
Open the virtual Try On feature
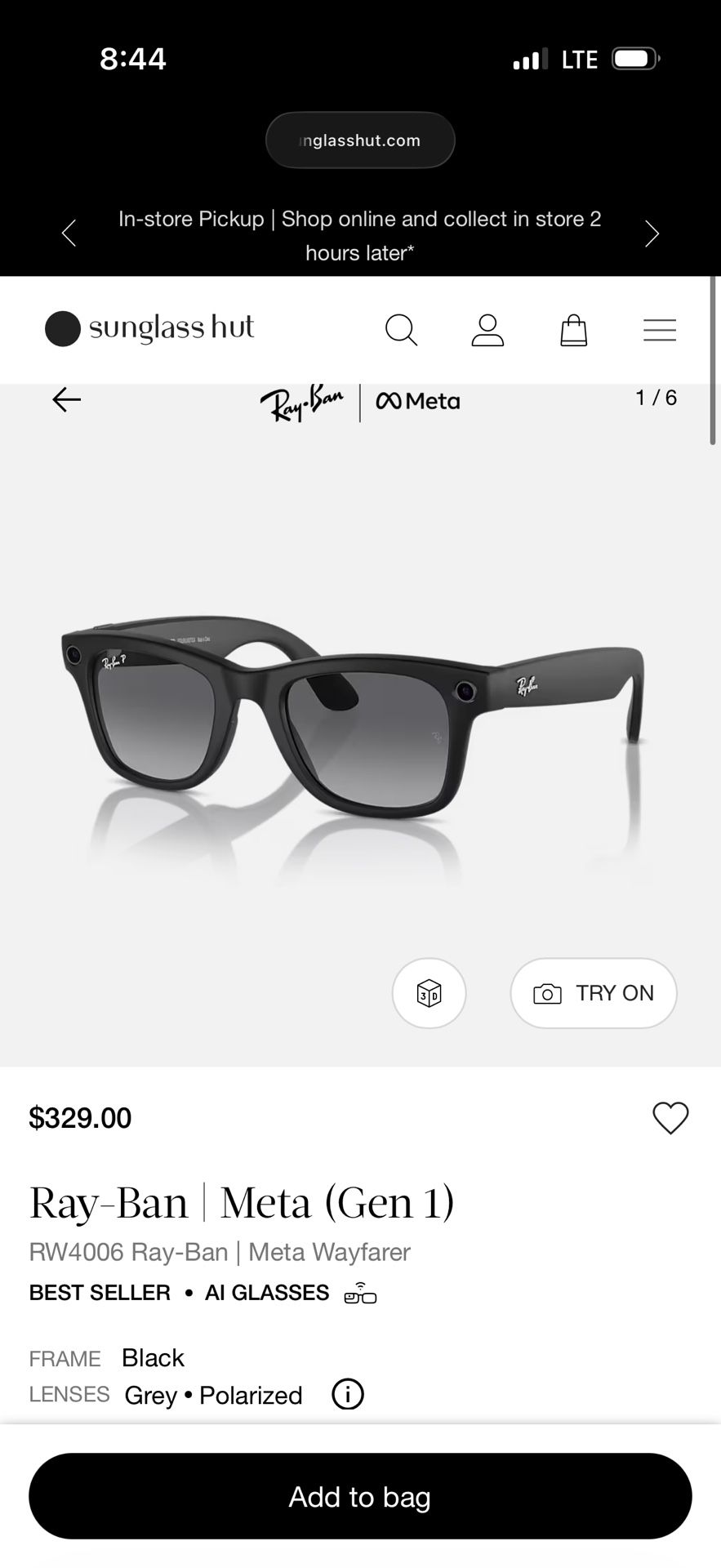[593, 993]
